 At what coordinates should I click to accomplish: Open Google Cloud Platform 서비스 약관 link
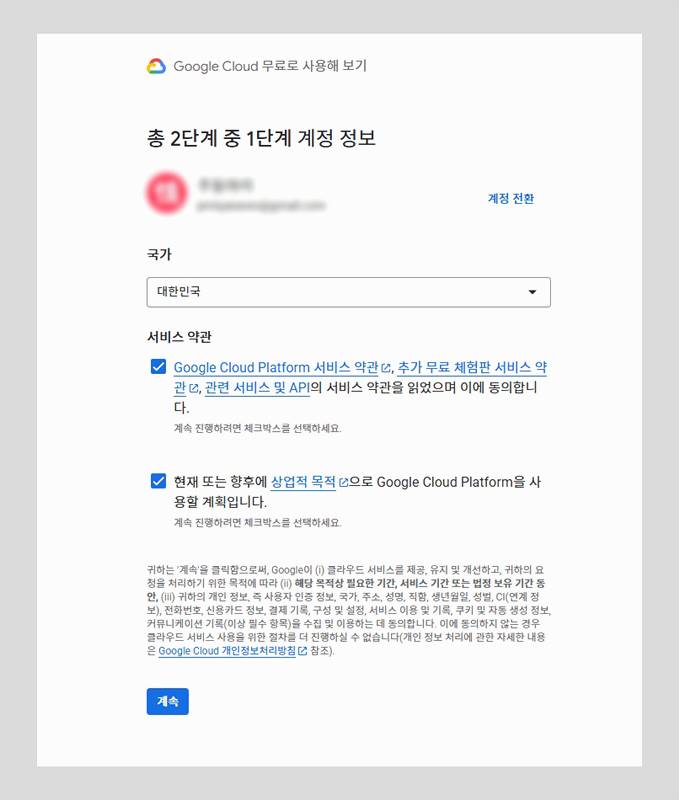[275, 367]
